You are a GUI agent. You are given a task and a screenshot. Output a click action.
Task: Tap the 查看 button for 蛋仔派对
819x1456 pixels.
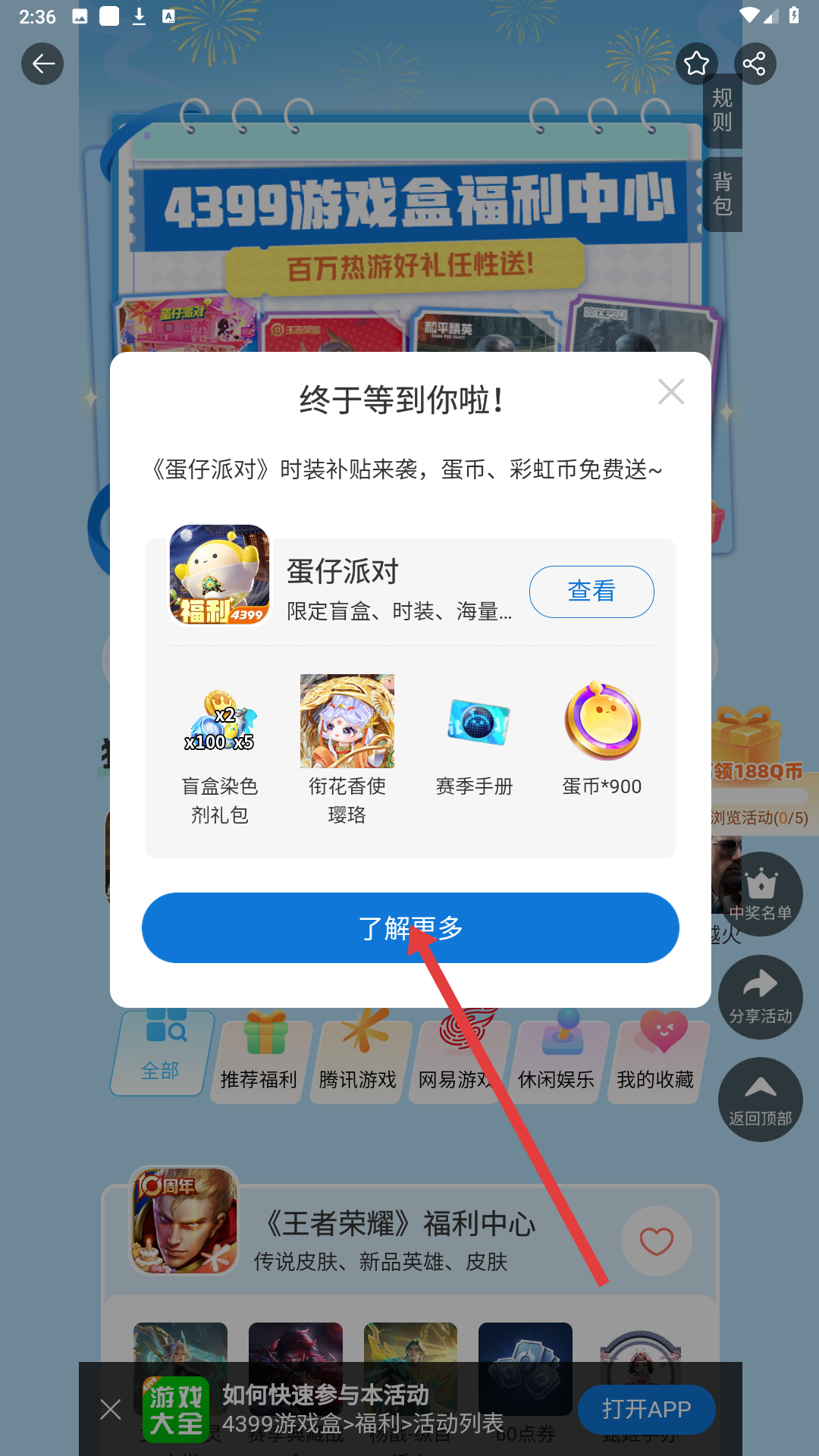click(x=591, y=591)
